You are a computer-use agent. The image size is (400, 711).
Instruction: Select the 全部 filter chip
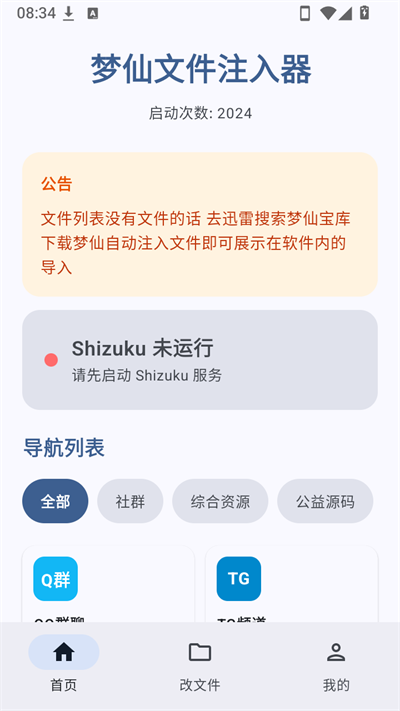coord(55,501)
